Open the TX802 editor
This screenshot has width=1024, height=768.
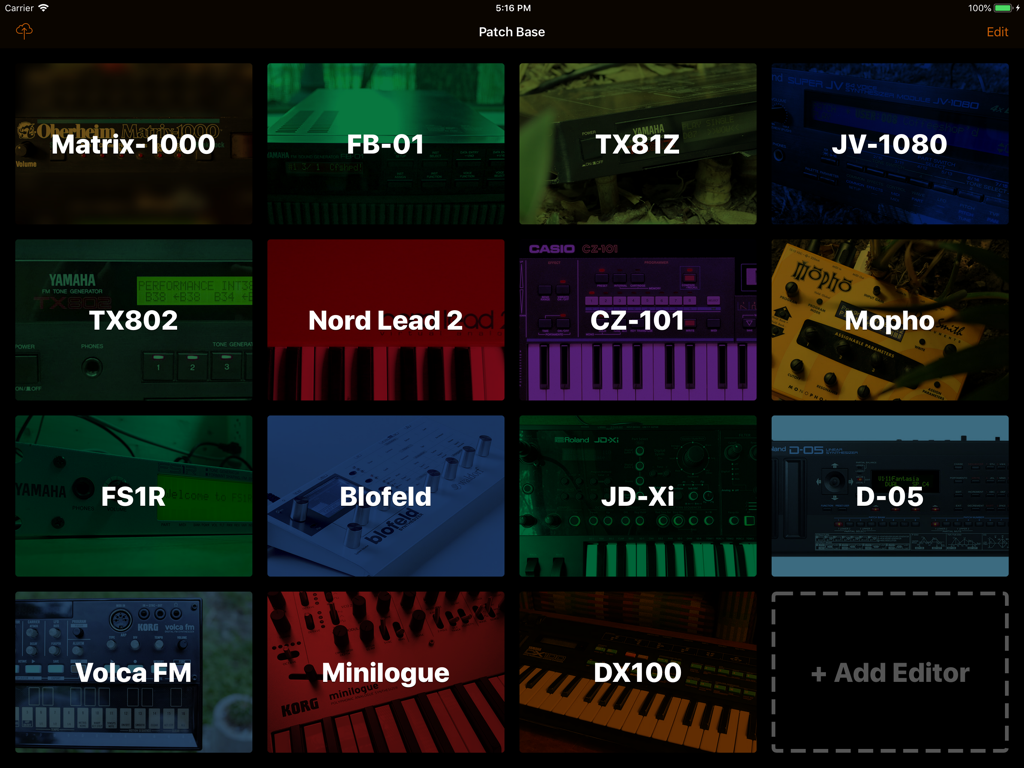click(x=133, y=320)
